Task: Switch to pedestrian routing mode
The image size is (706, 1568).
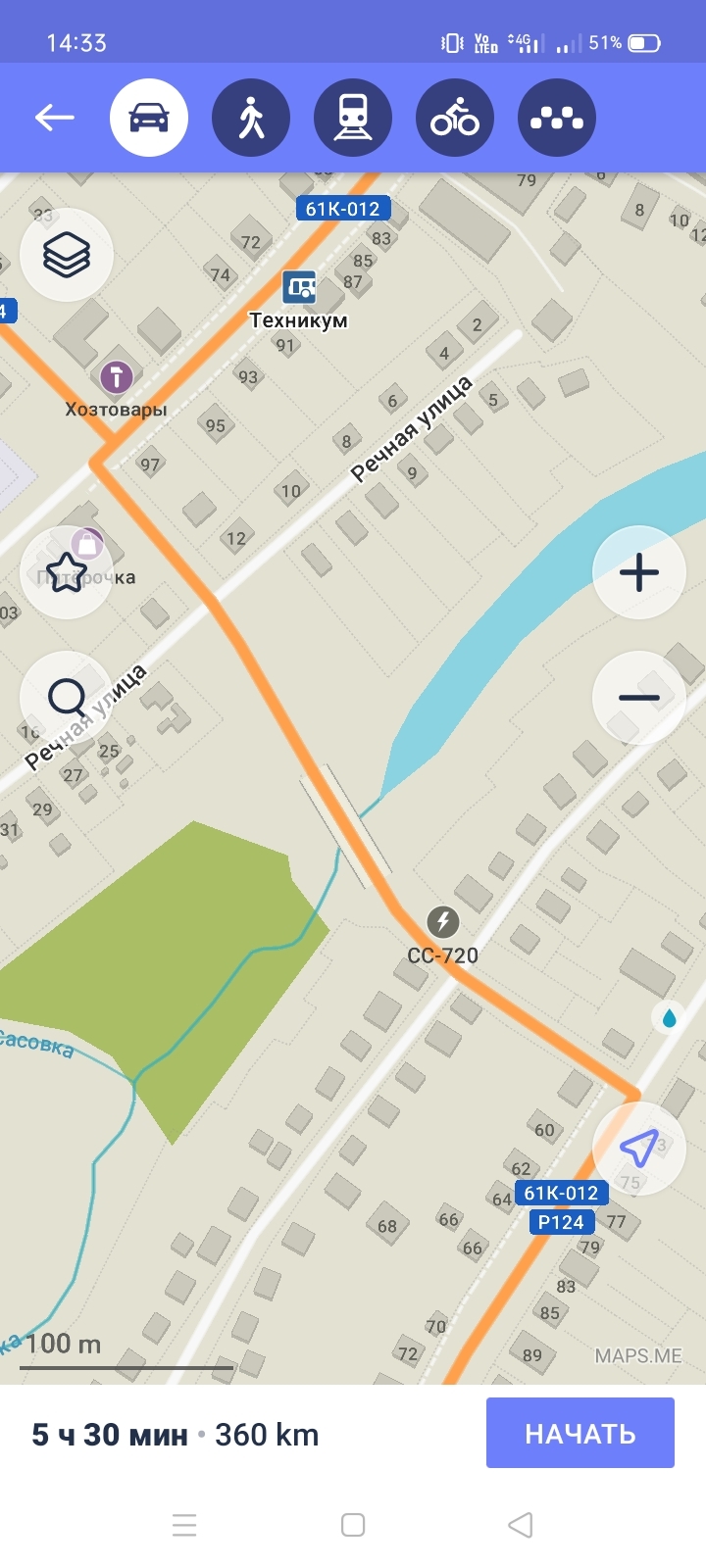Action: pos(251,119)
